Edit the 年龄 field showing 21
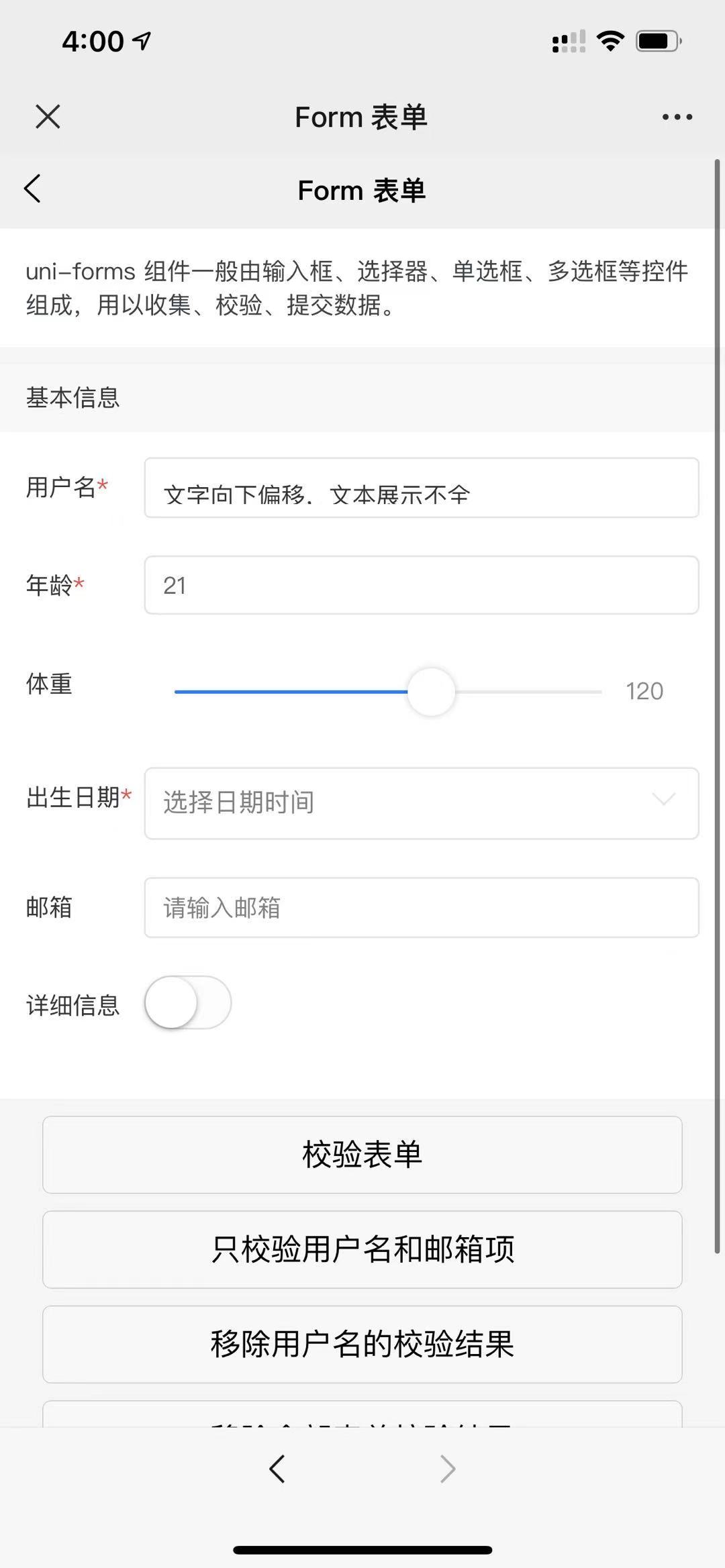The width and height of the screenshot is (725, 1568). tap(421, 585)
